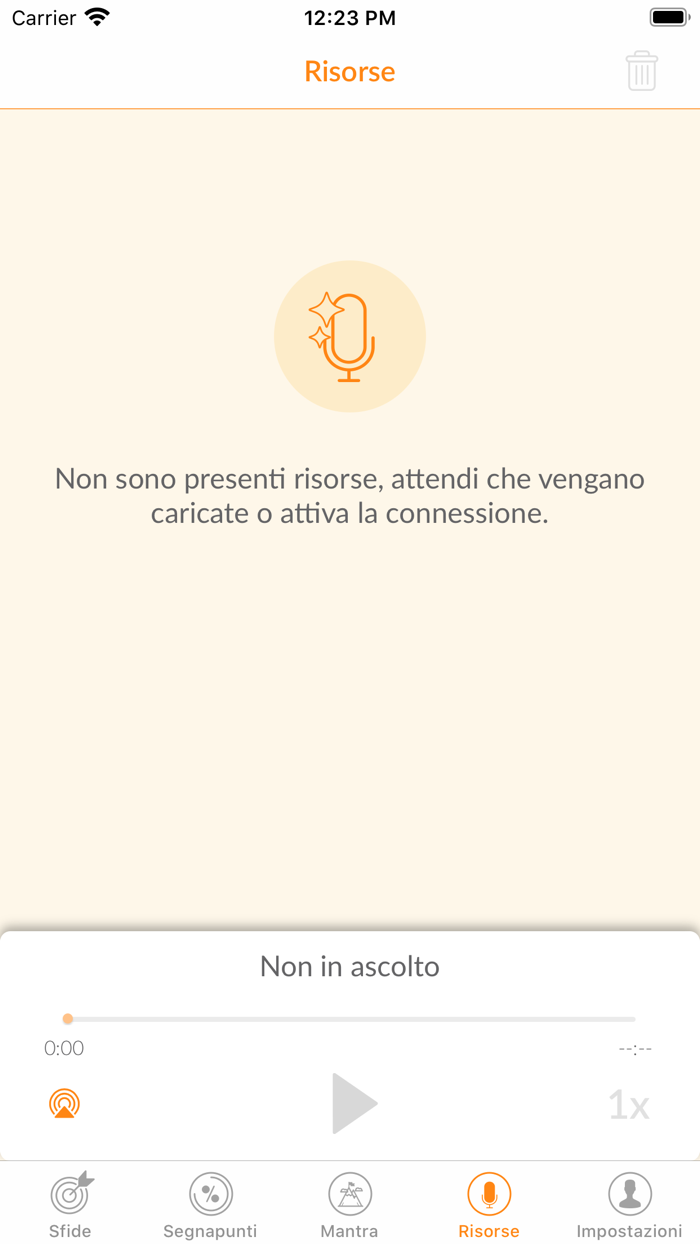The image size is (700, 1244).
Task: Open the Impostazioni tab
Action: tap(630, 1205)
